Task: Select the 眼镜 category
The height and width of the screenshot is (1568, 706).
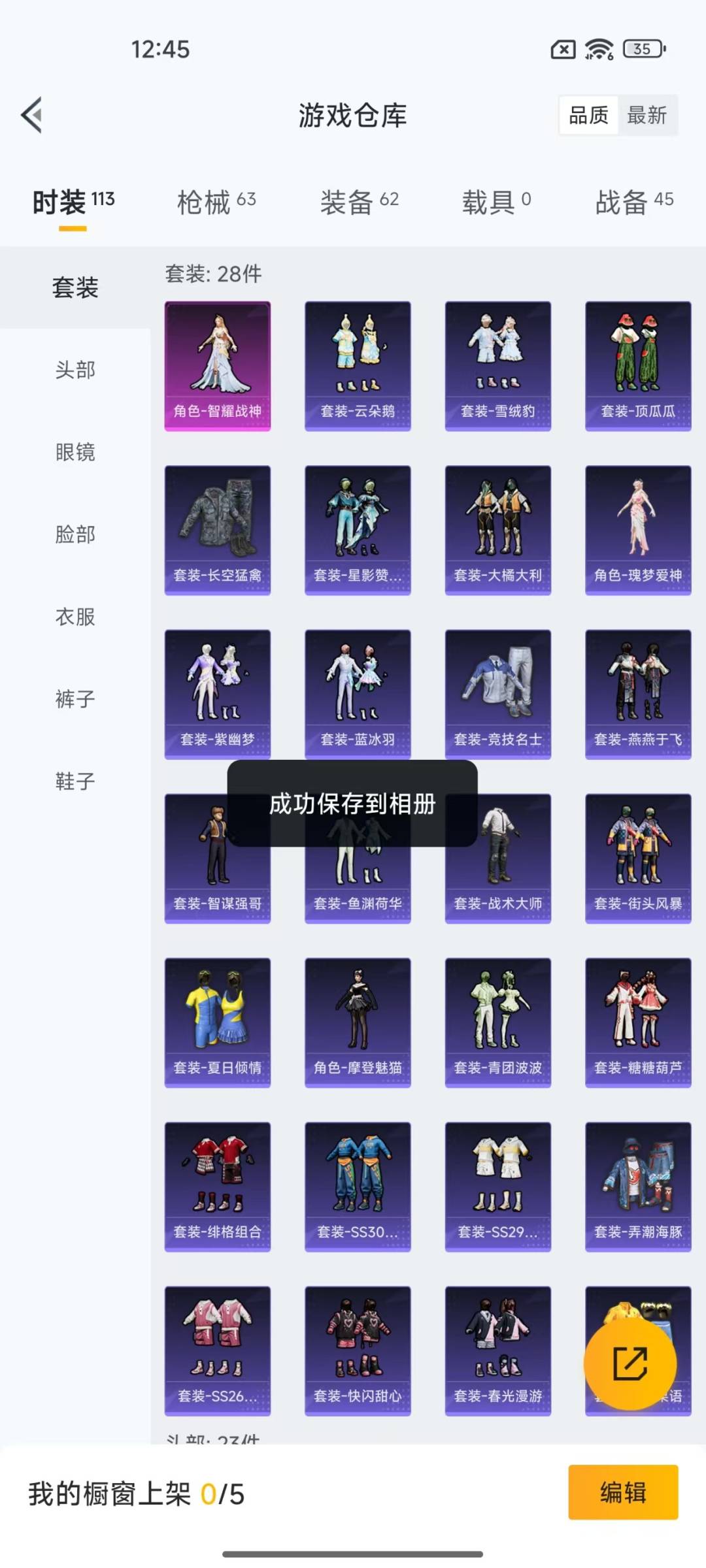Action: (75, 452)
